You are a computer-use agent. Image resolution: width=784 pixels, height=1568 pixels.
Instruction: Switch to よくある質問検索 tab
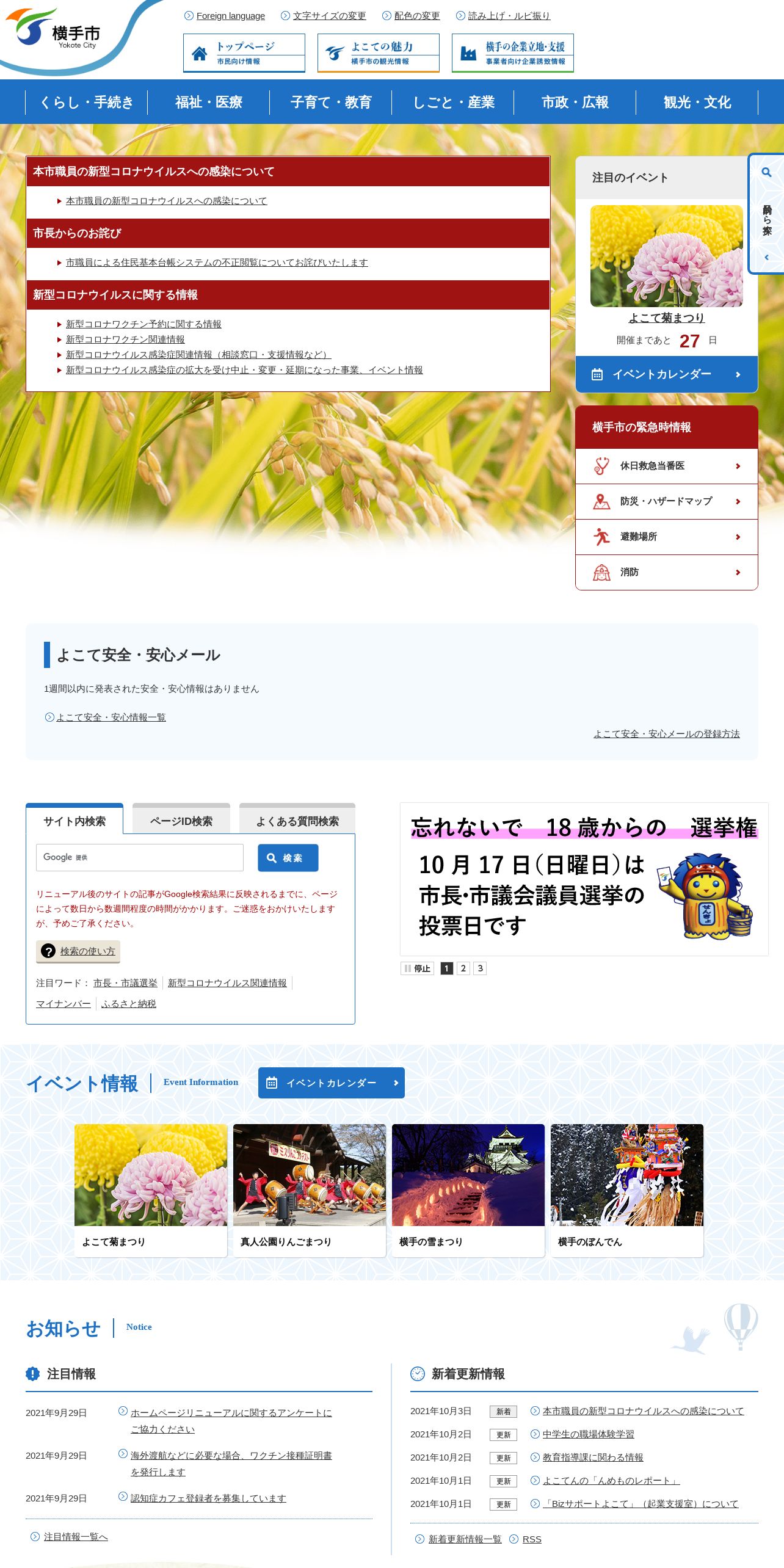click(x=297, y=819)
